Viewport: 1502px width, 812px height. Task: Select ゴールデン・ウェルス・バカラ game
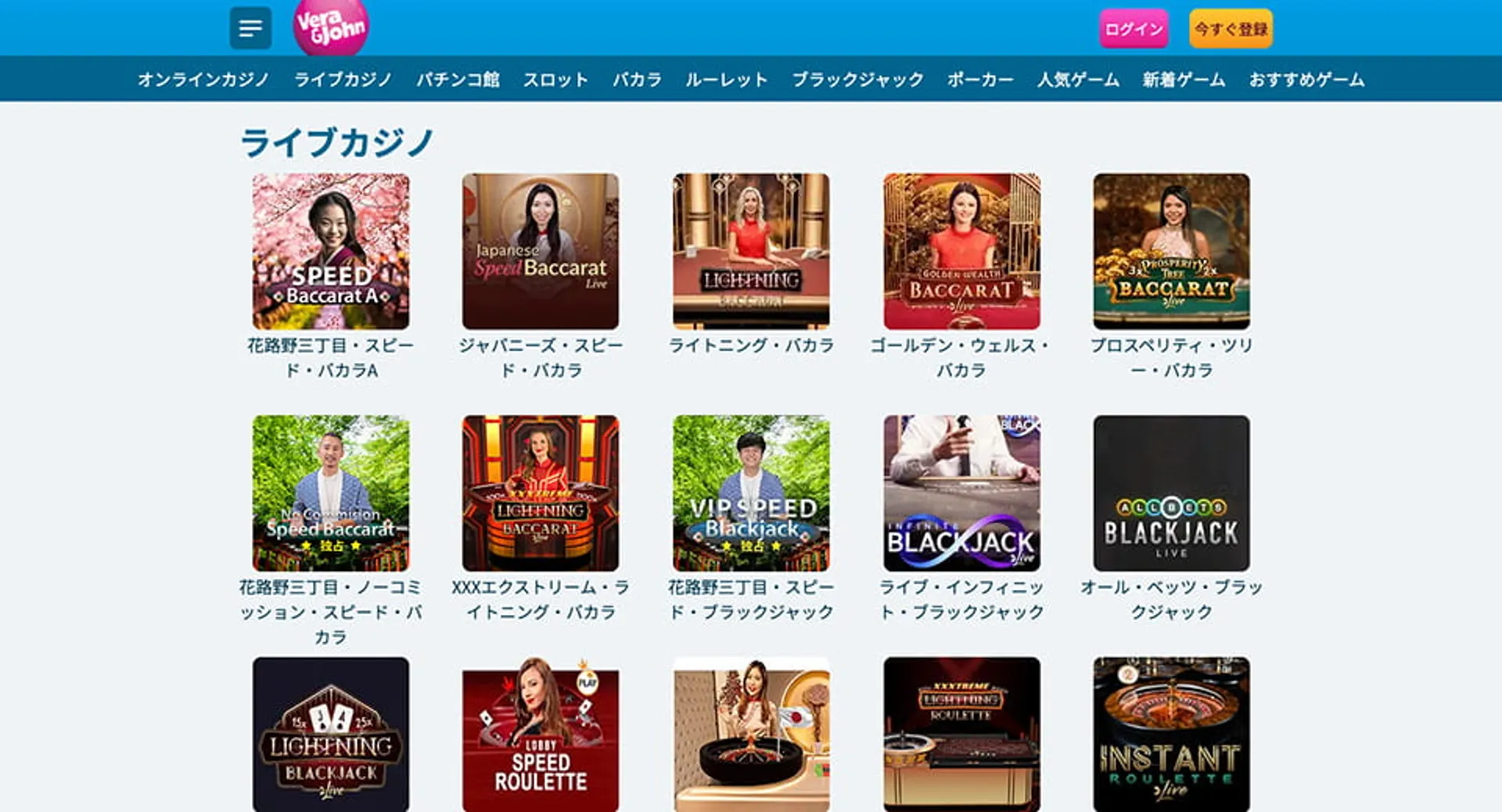pyautogui.click(x=961, y=251)
